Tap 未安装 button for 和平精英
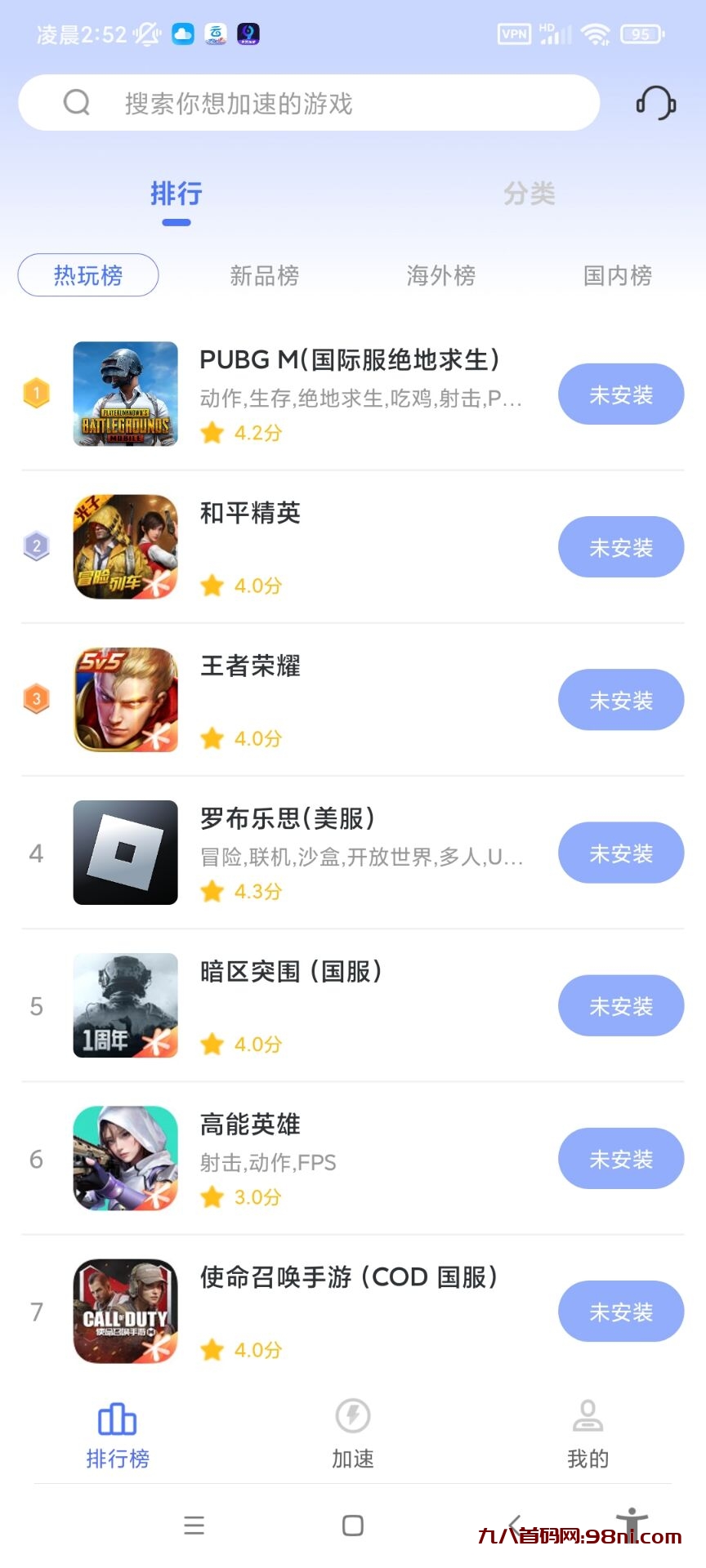Viewport: 706px width, 1568px height. point(620,547)
